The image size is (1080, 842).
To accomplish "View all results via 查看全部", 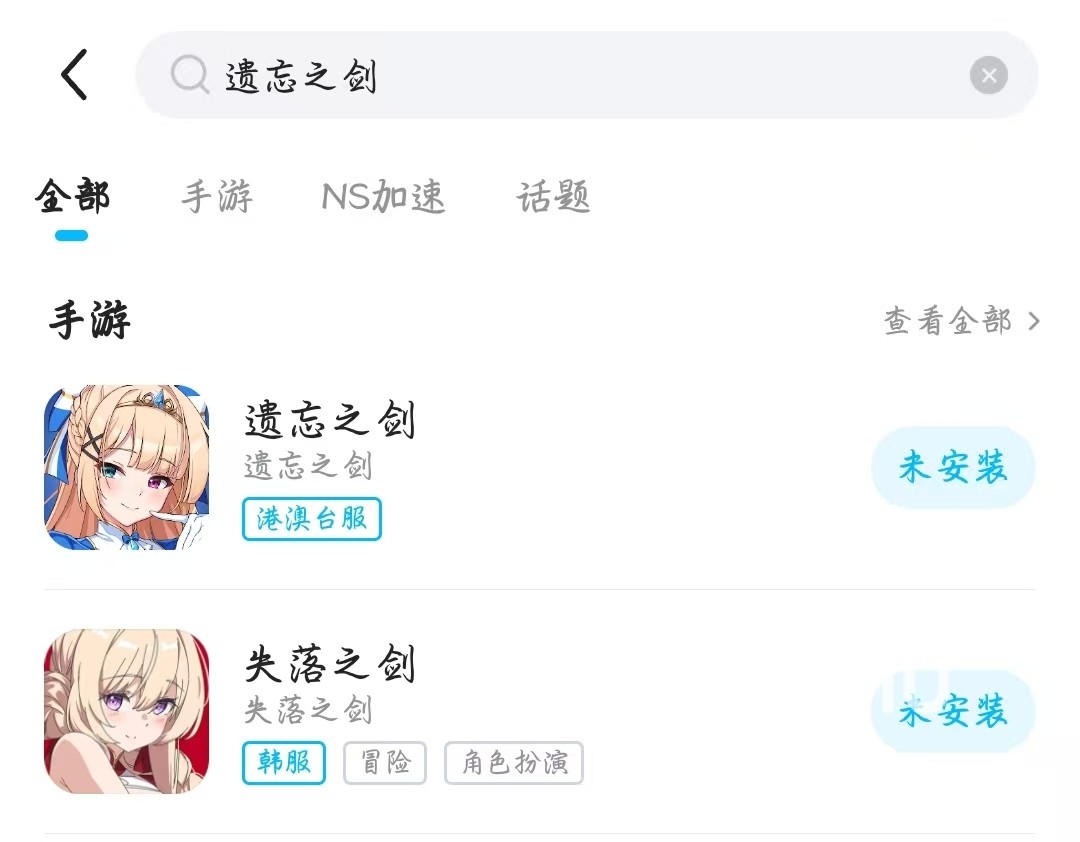I will [x=961, y=321].
